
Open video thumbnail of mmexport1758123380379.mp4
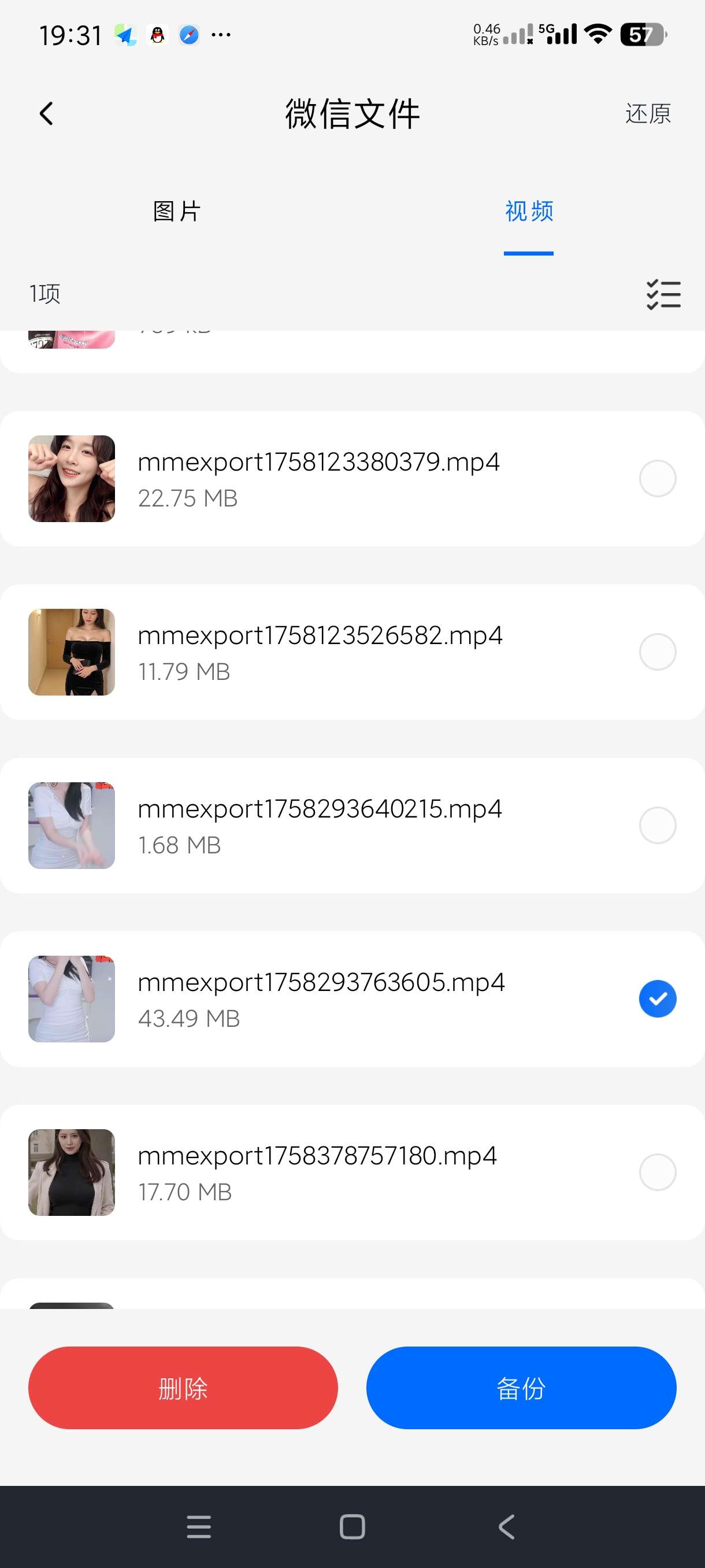[72, 478]
